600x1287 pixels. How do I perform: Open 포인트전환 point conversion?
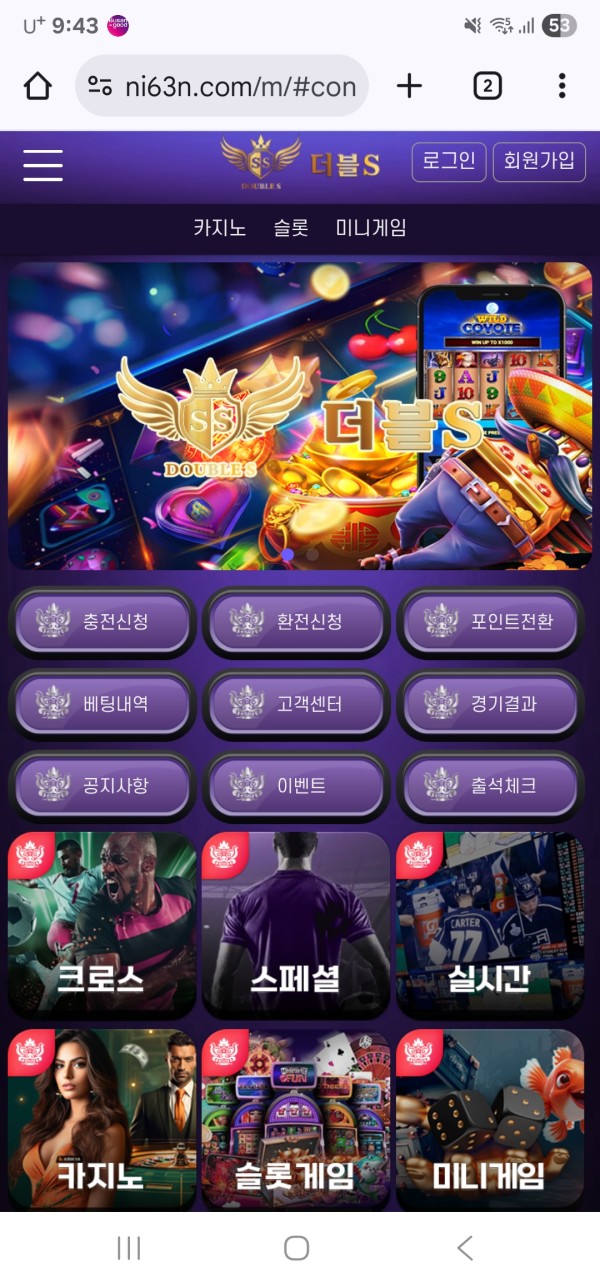tap(490, 623)
